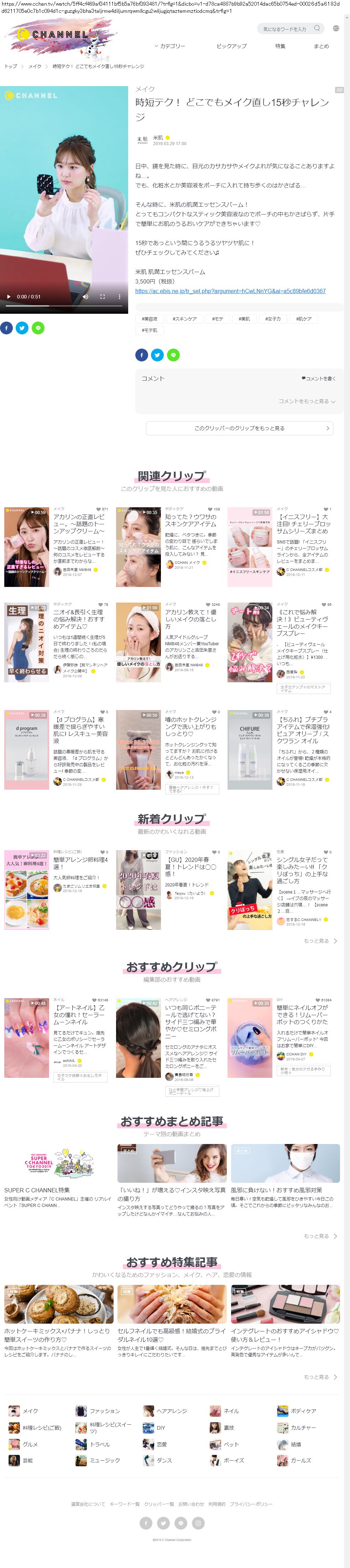Switch to the ピックアップ section
Viewport: 350px width, 1568px height.
(231, 46)
